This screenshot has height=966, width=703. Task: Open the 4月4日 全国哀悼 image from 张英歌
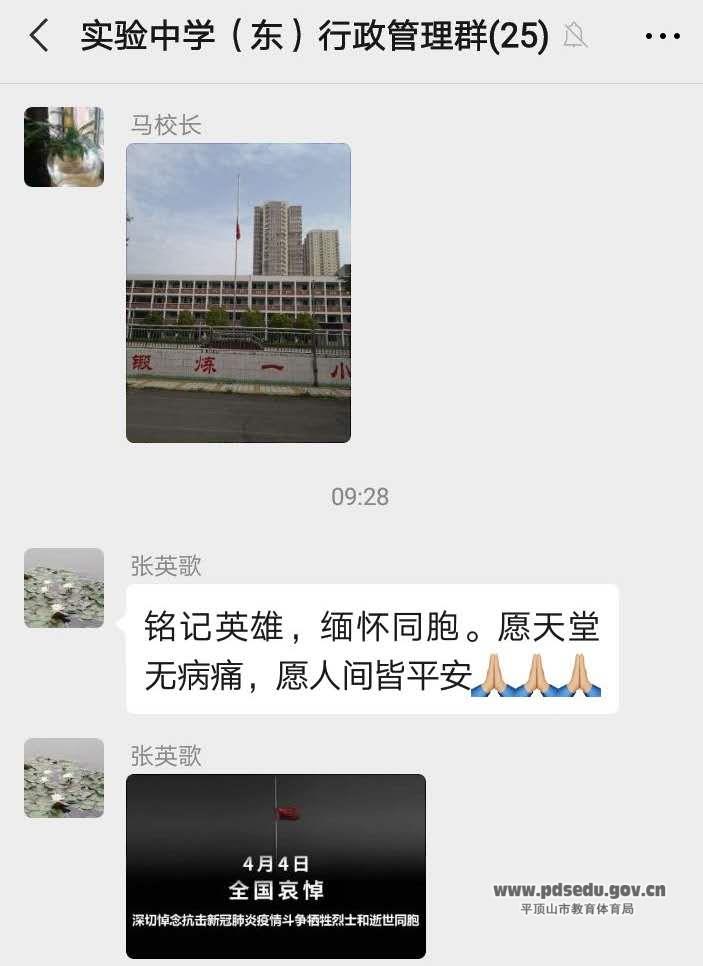click(275, 866)
